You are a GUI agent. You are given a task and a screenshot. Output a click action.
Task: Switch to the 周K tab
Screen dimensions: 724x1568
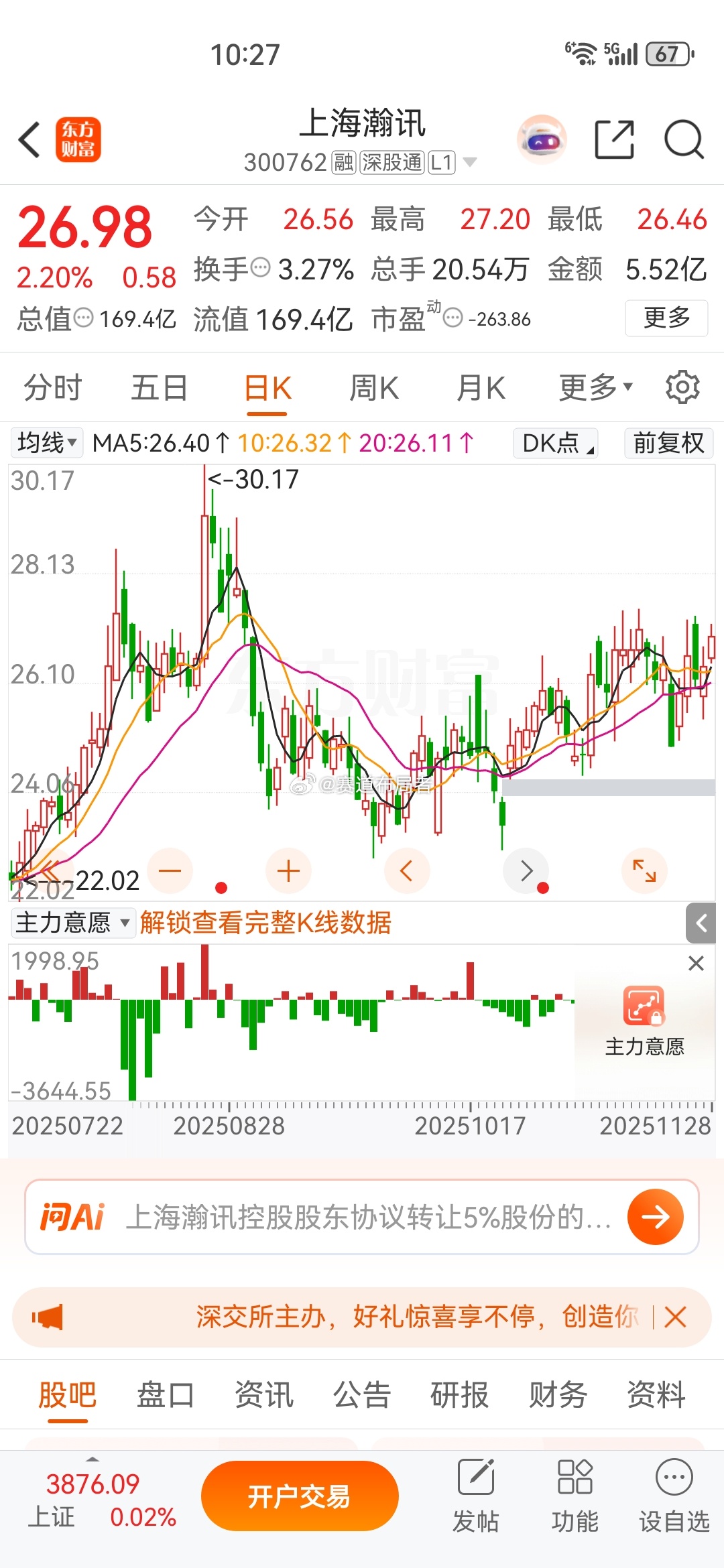373,387
